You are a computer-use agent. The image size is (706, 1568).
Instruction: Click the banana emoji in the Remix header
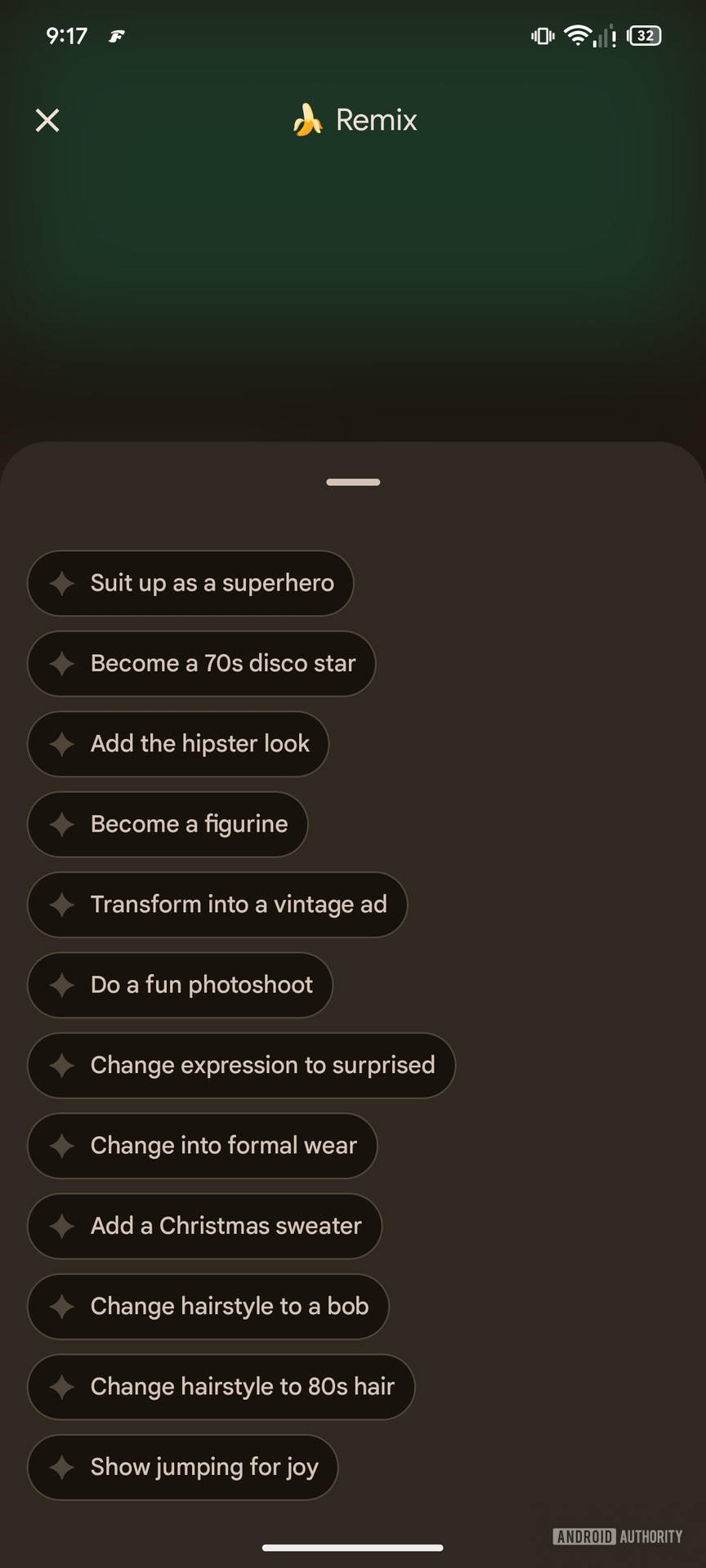click(307, 119)
